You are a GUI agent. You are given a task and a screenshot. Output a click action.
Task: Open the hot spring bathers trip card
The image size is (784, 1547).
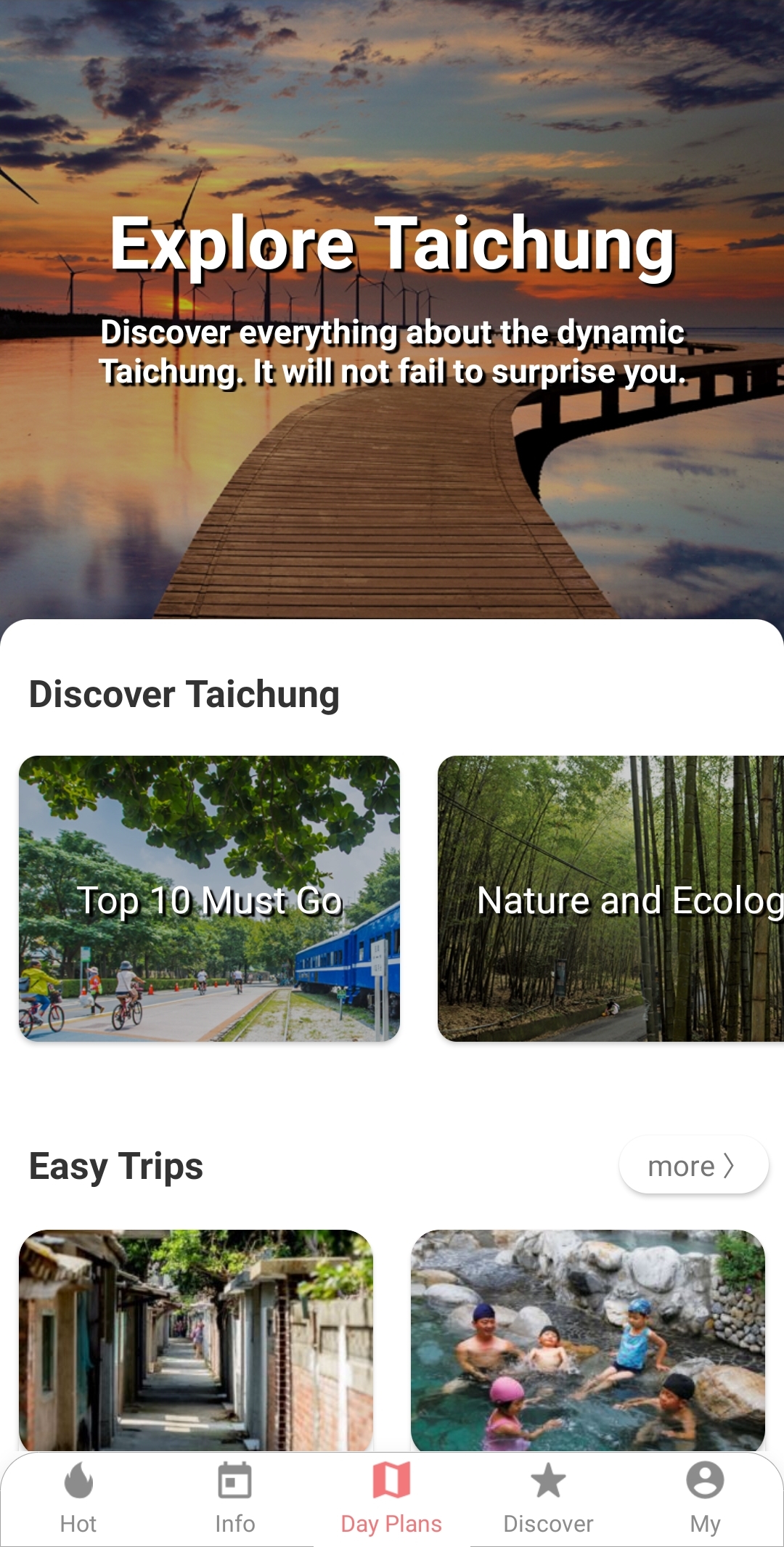pos(588,1339)
